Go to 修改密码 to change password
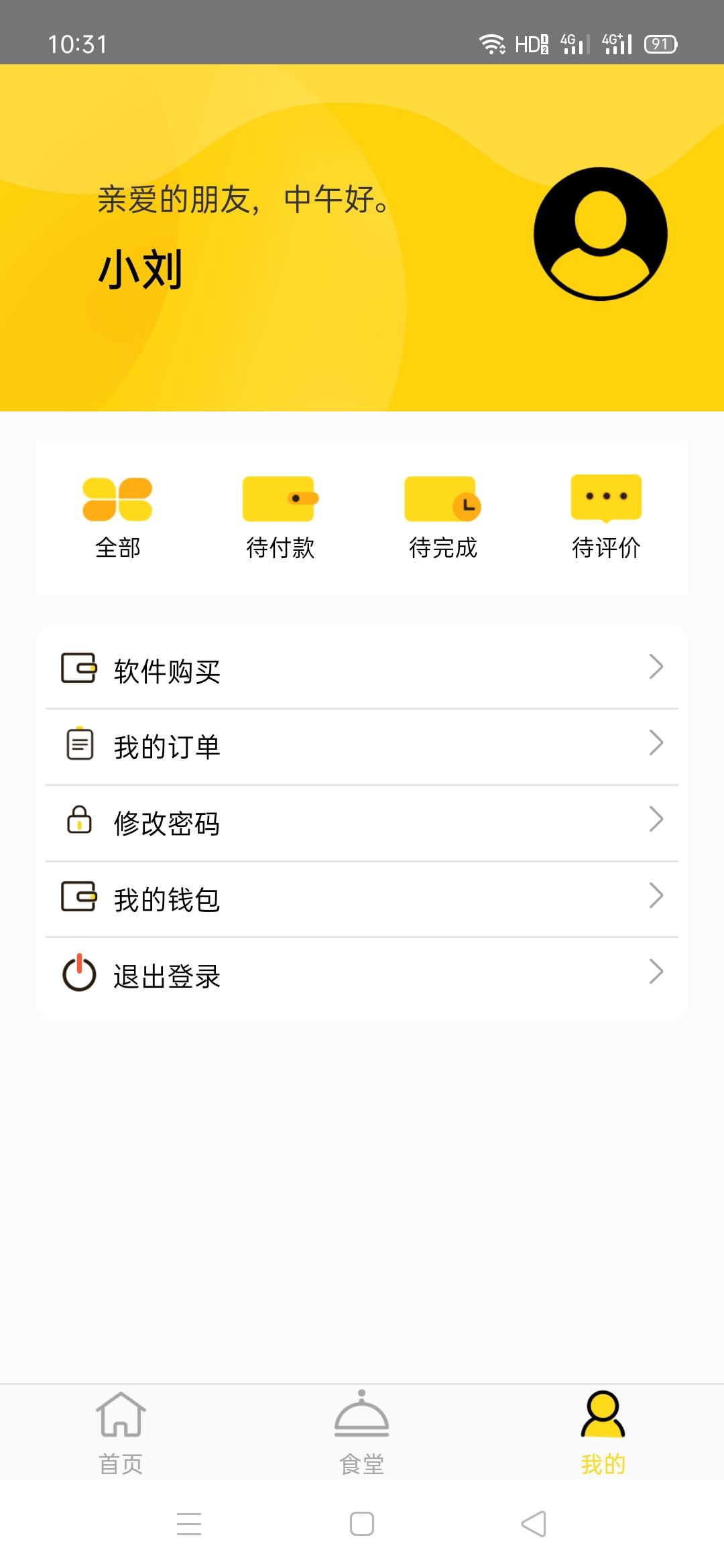This screenshot has width=724, height=1568. [362, 822]
